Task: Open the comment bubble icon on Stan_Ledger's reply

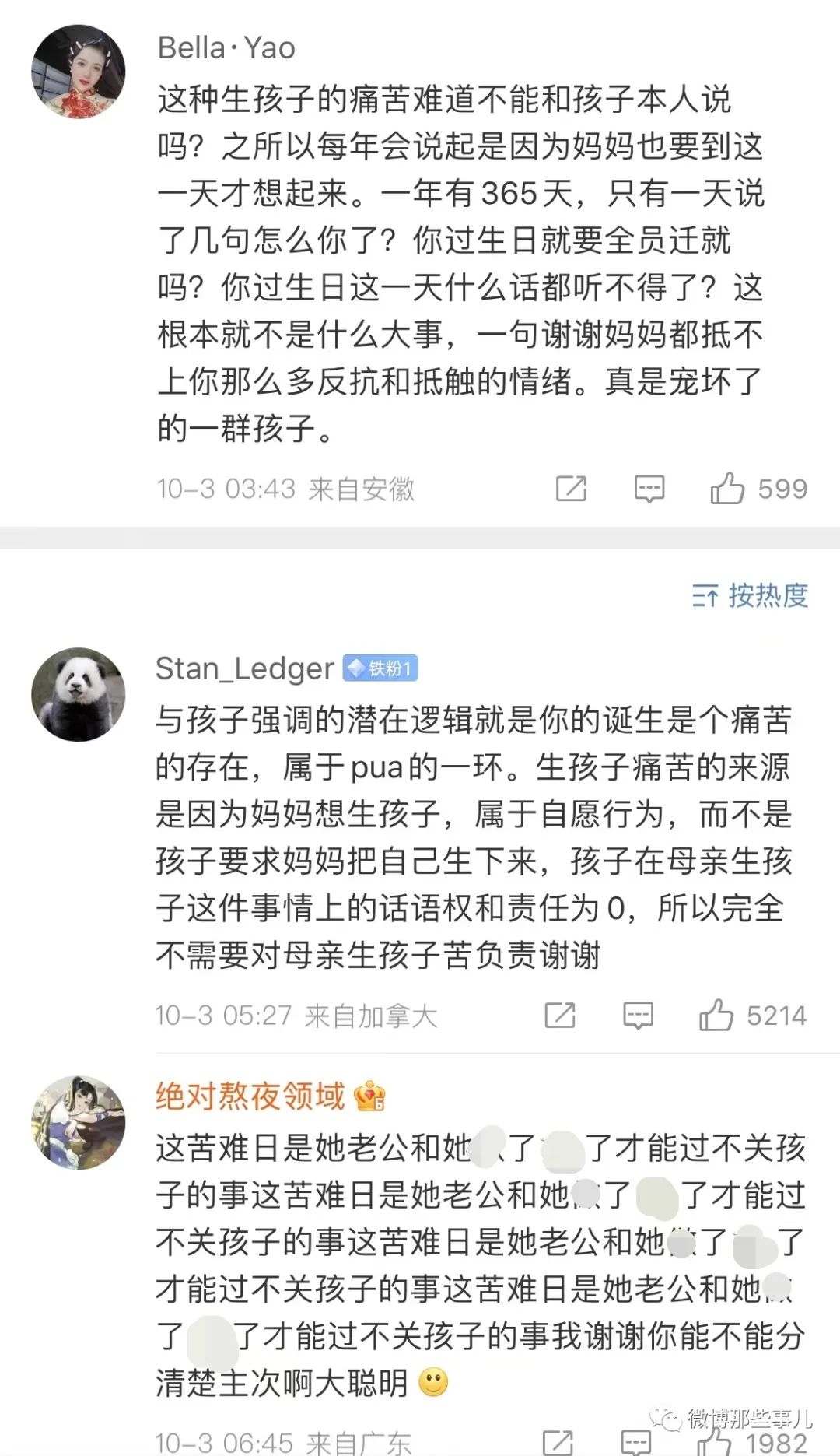Action: point(638,1016)
